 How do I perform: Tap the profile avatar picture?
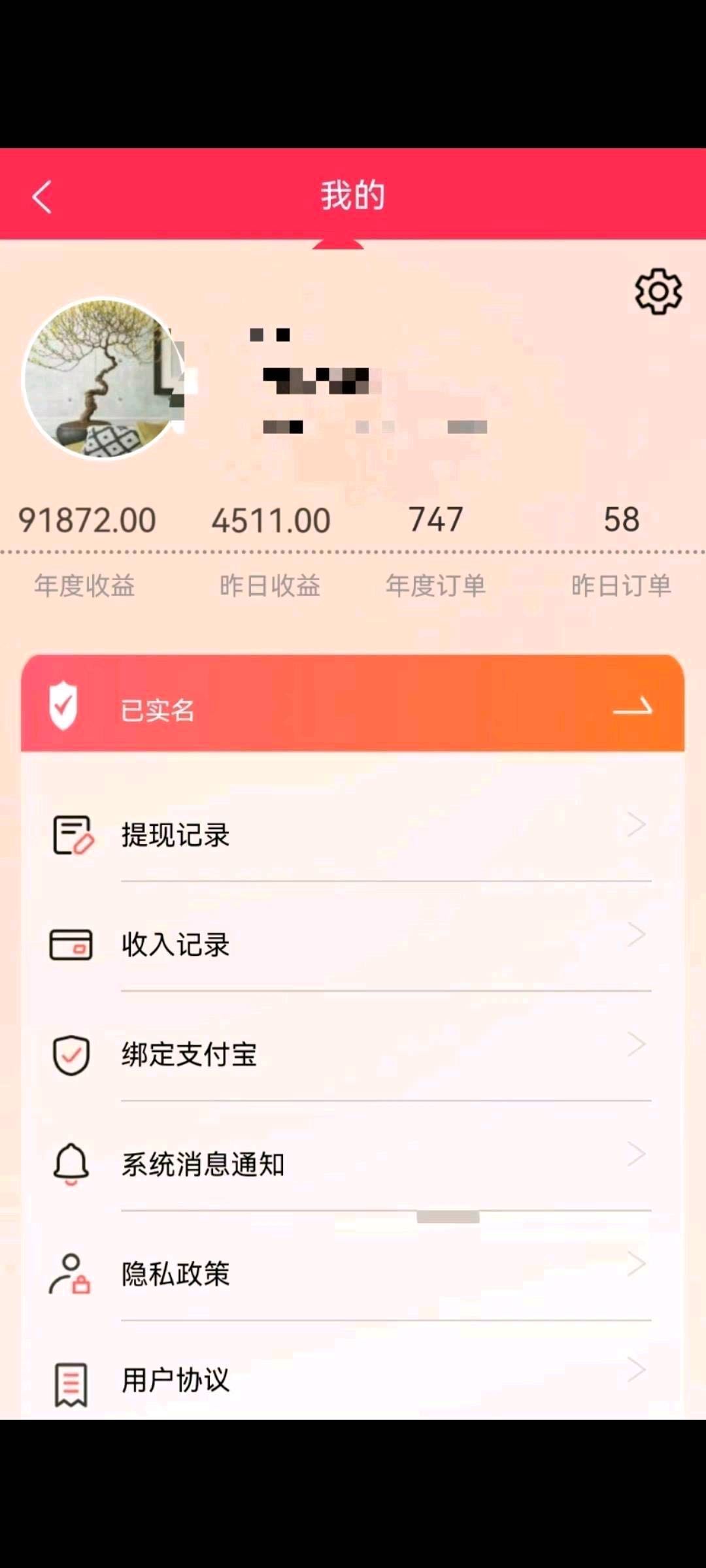coord(103,379)
